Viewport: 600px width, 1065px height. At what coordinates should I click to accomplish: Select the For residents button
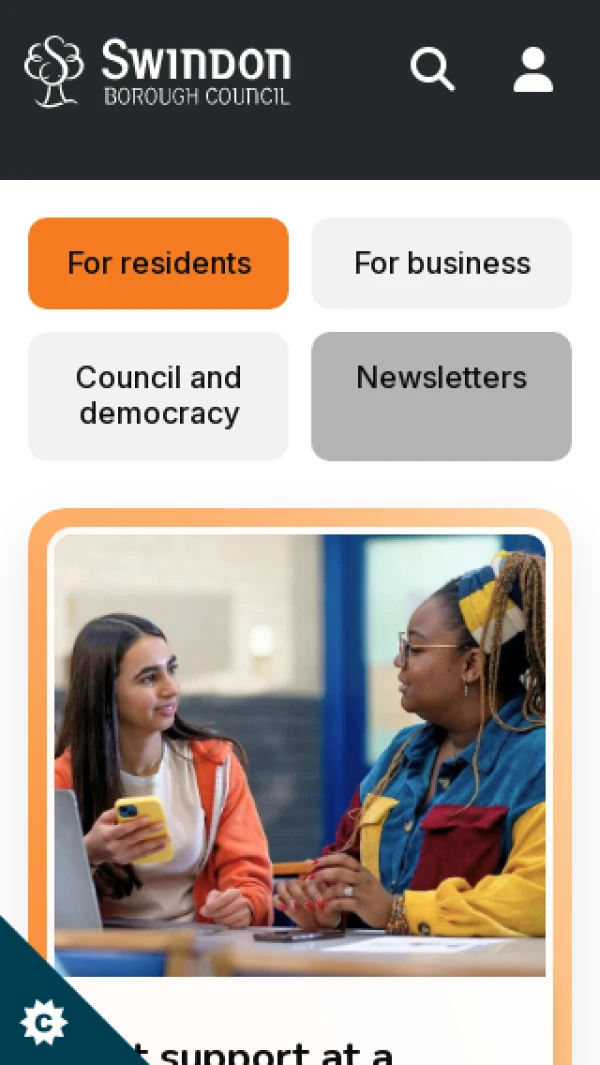[158, 264]
